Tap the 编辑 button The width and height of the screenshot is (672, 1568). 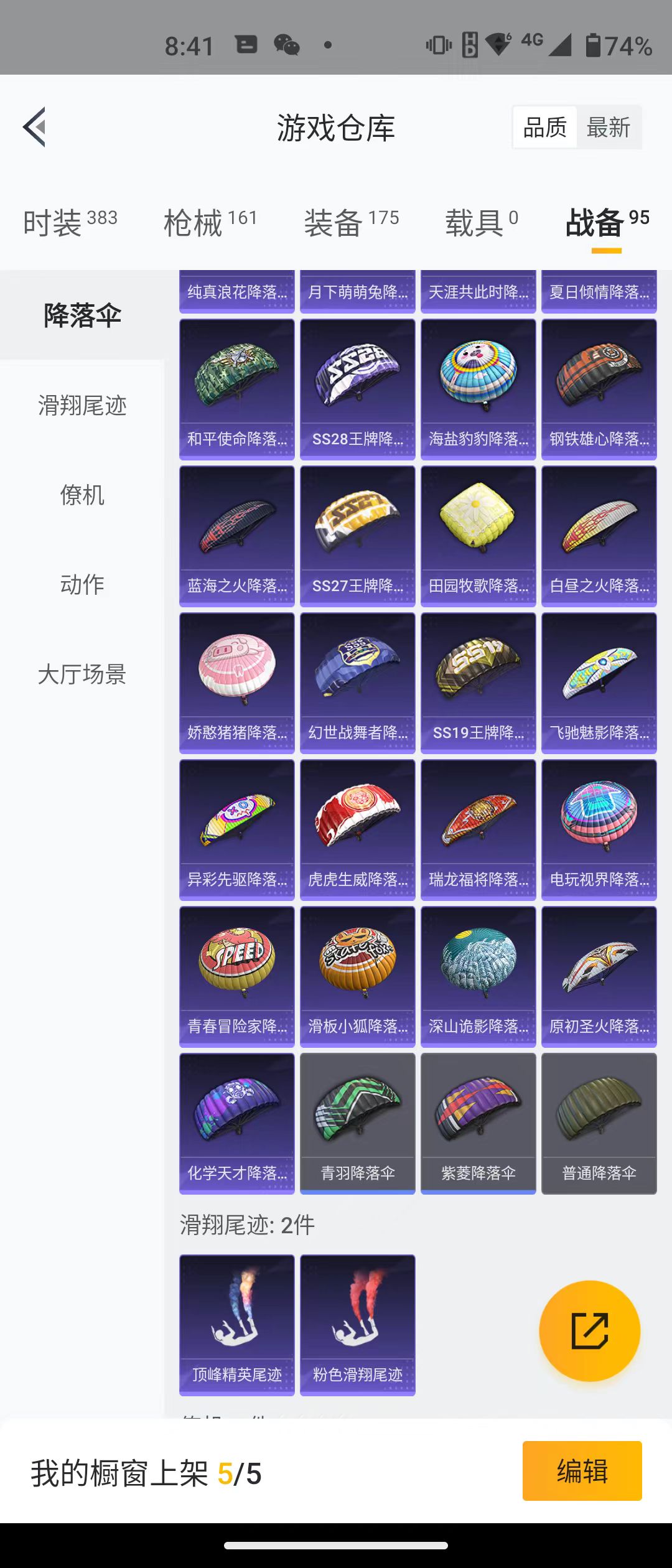tap(582, 1471)
